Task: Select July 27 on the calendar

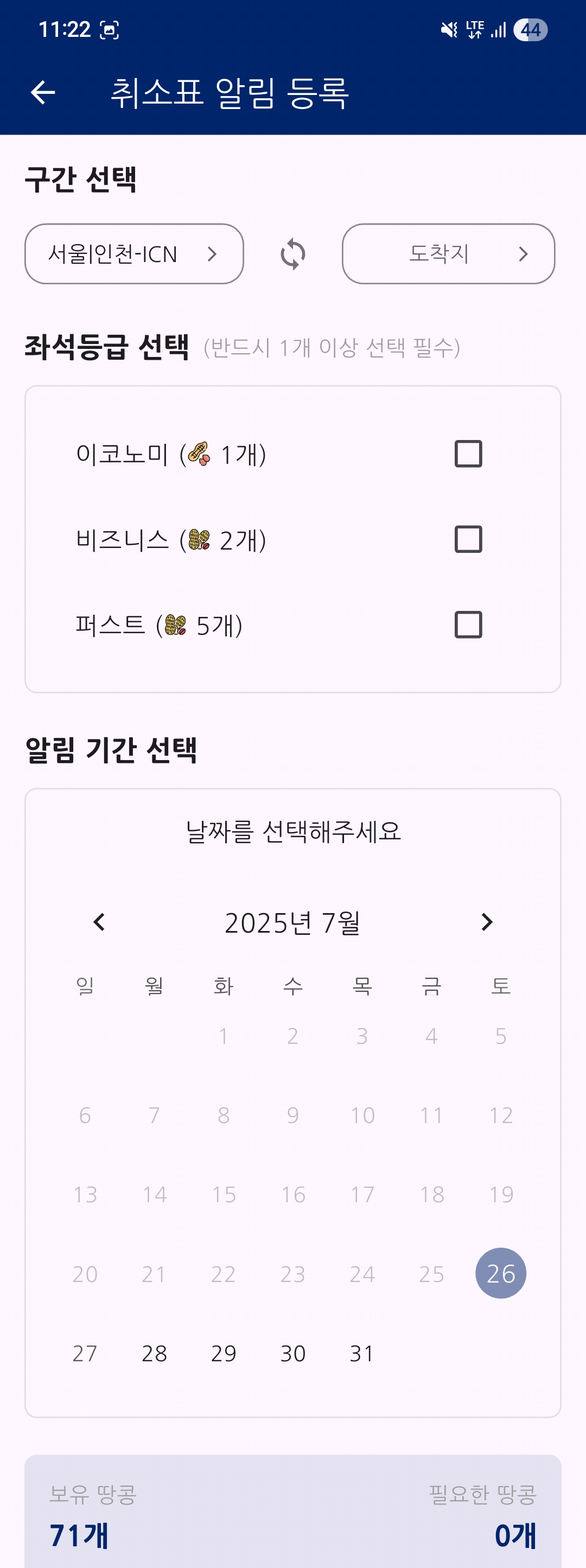Action: [x=85, y=1353]
